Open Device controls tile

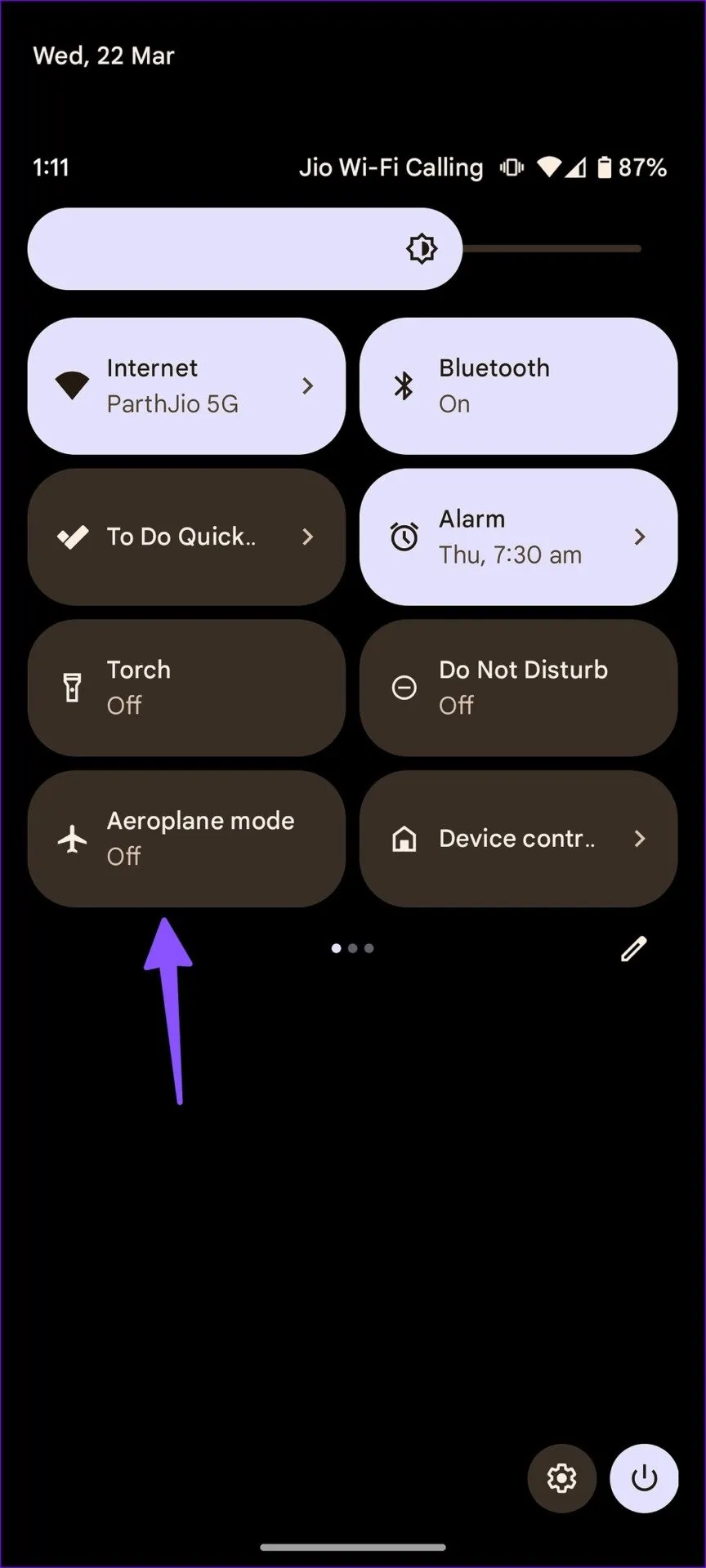[x=518, y=839]
